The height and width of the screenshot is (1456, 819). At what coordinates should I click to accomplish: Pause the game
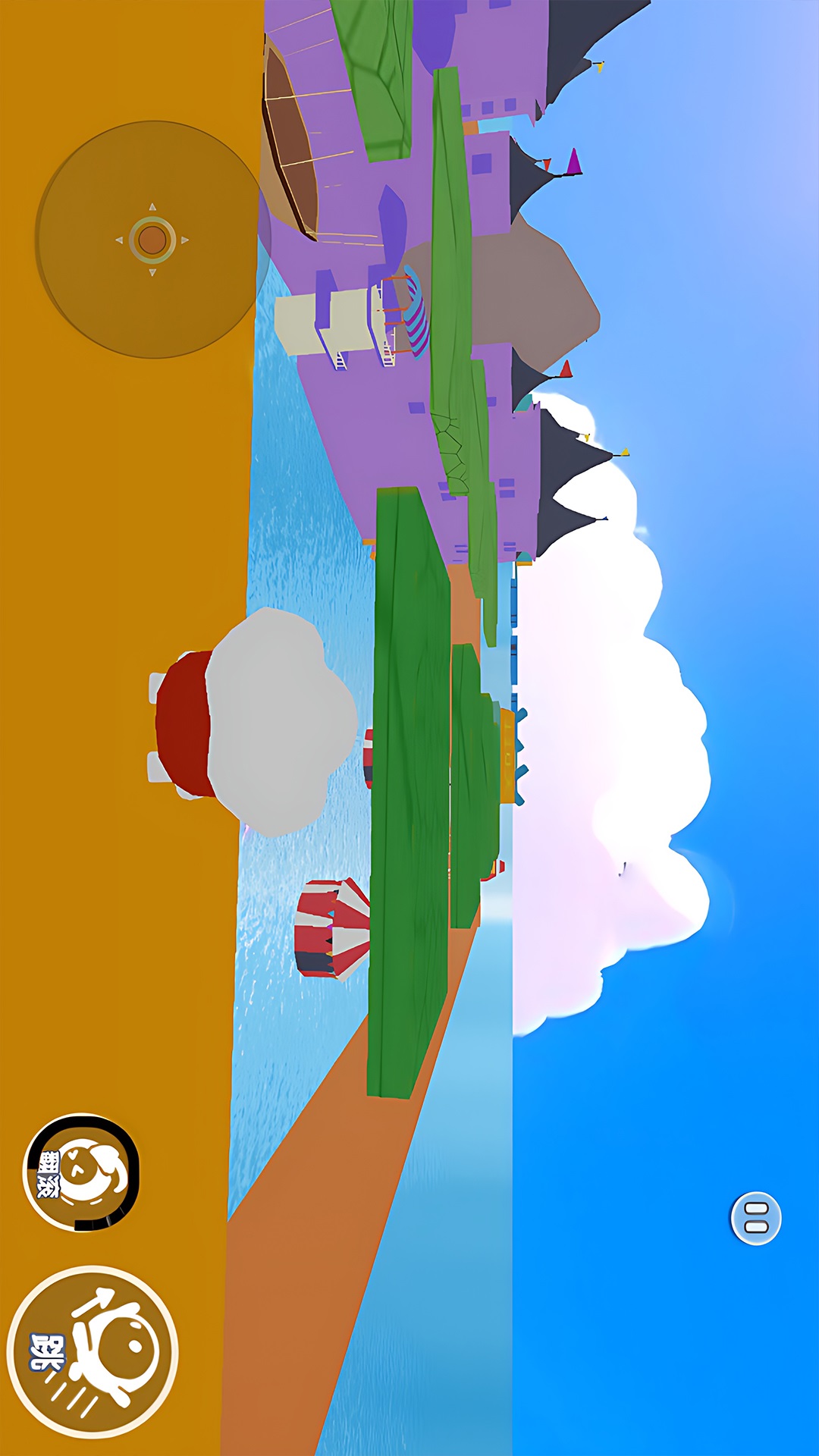tap(755, 1218)
